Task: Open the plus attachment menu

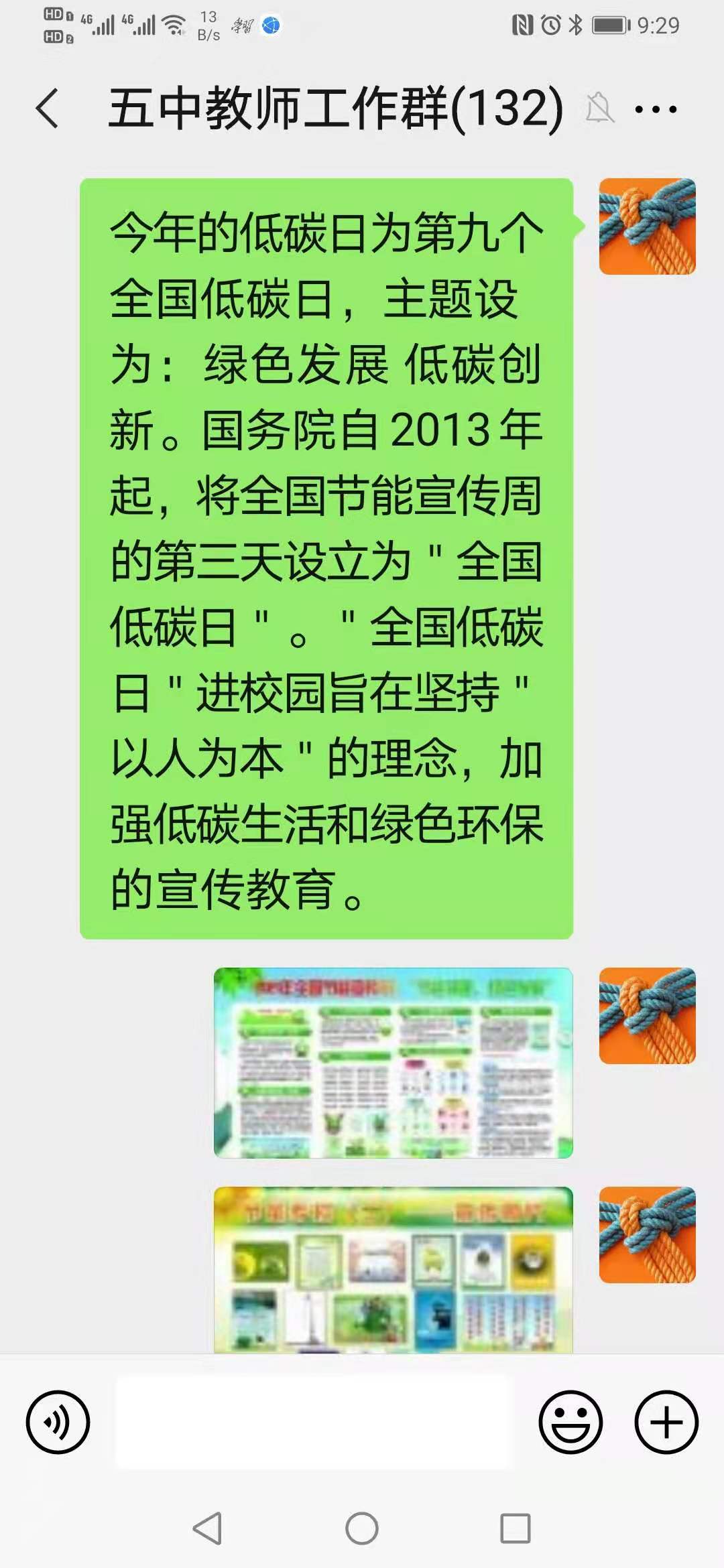Action: click(666, 1422)
